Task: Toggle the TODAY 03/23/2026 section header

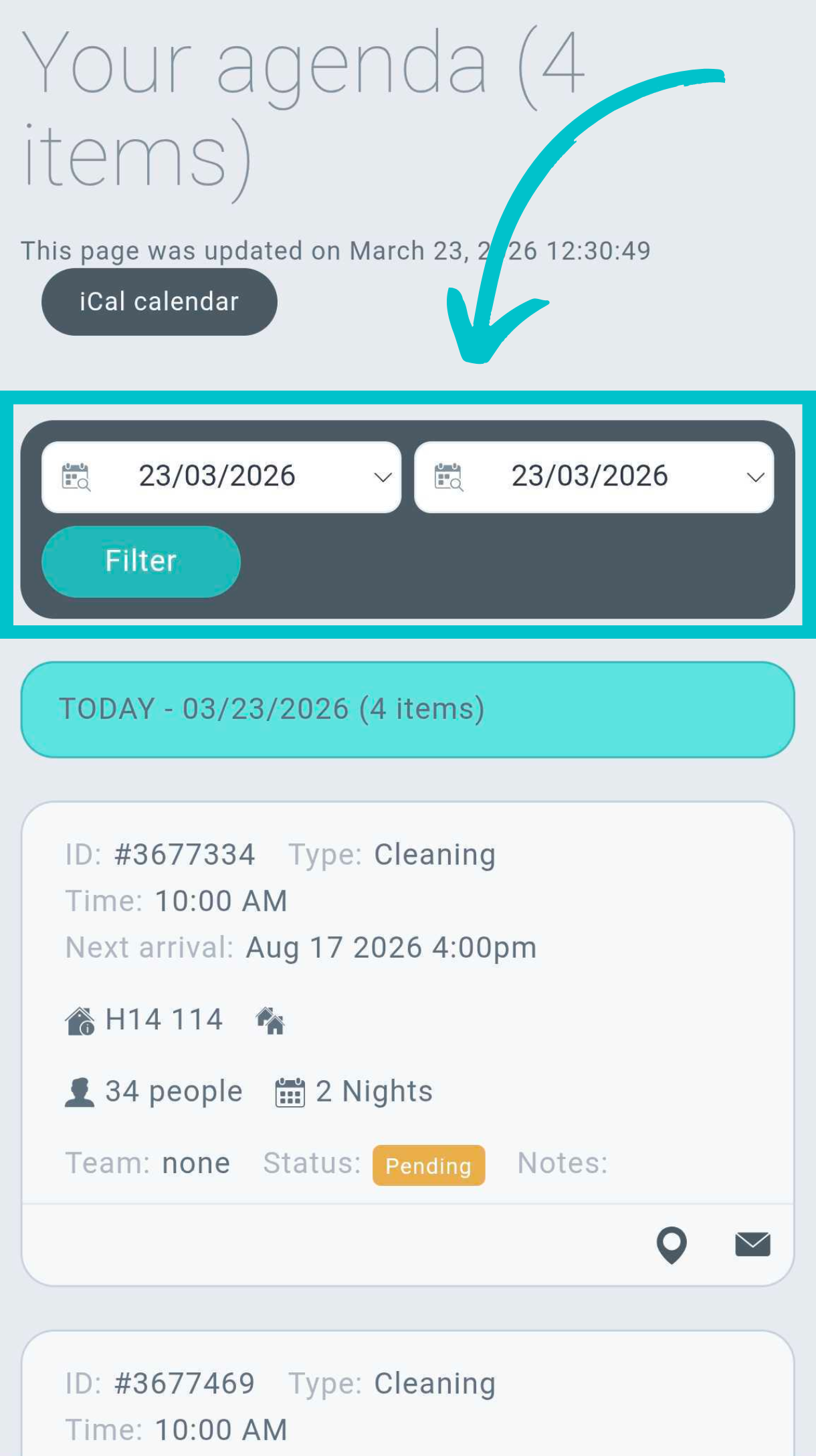Action: [x=407, y=709]
